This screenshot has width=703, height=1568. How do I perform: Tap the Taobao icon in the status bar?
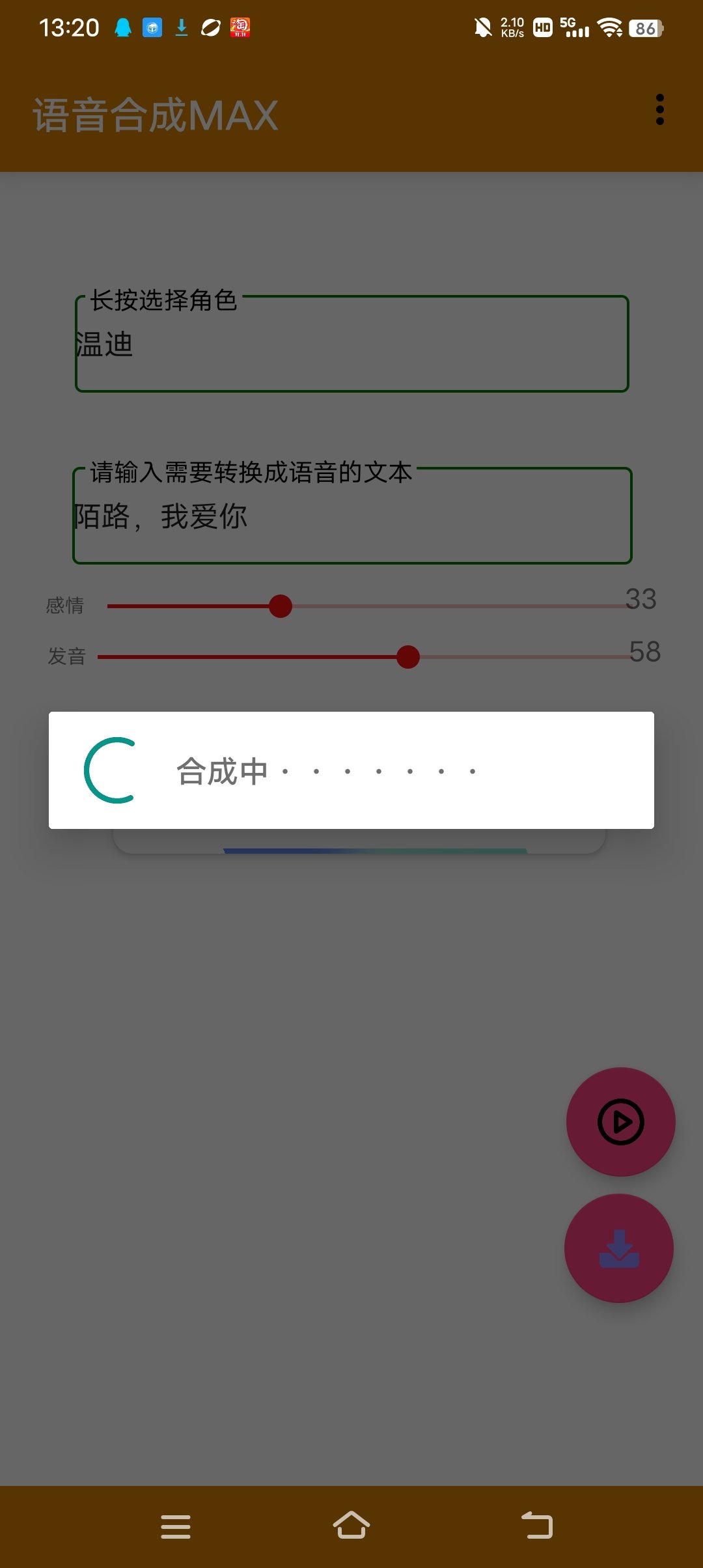(240, 27)
